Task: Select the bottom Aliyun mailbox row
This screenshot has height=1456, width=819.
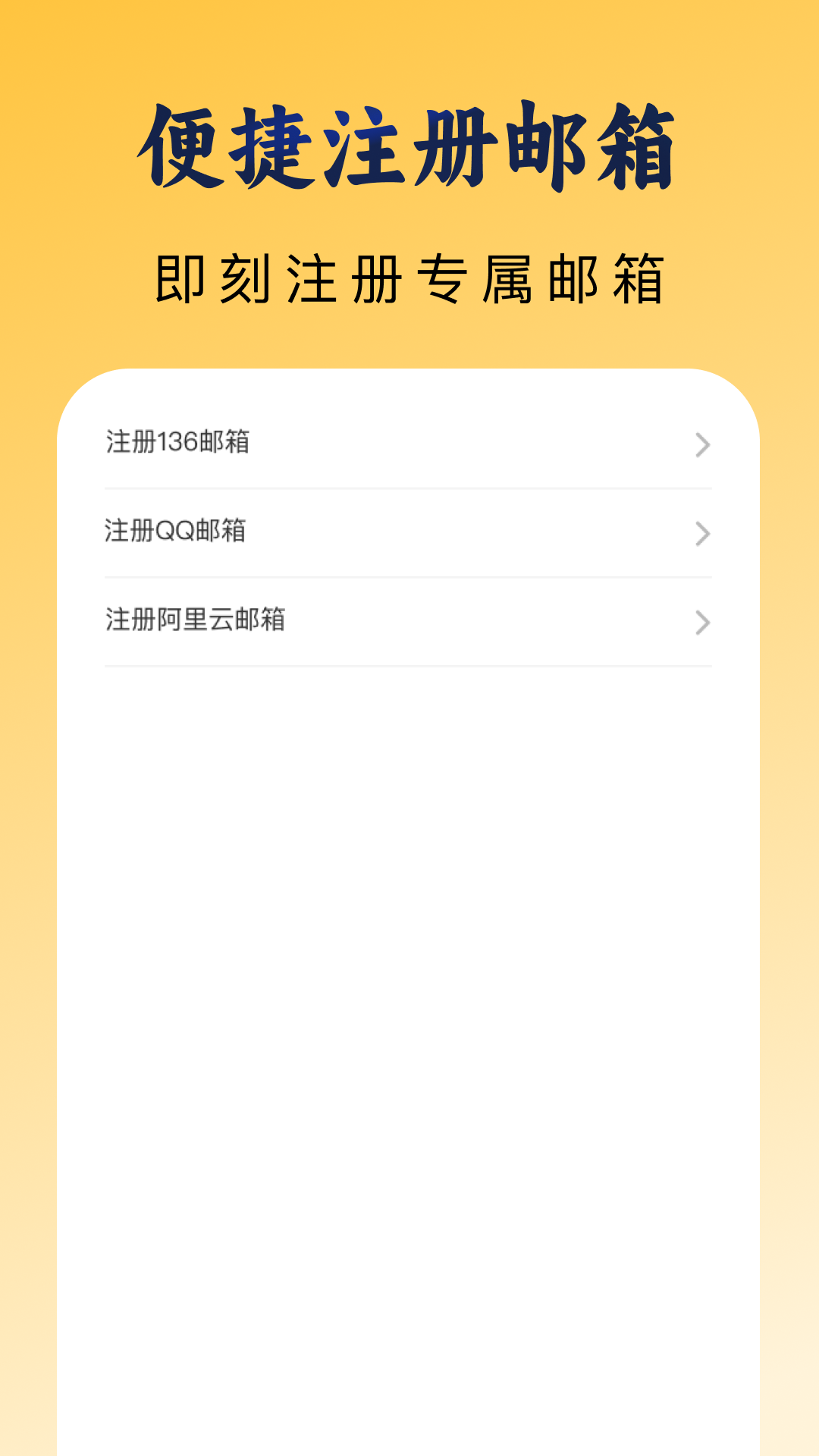Action: (409, 621)
